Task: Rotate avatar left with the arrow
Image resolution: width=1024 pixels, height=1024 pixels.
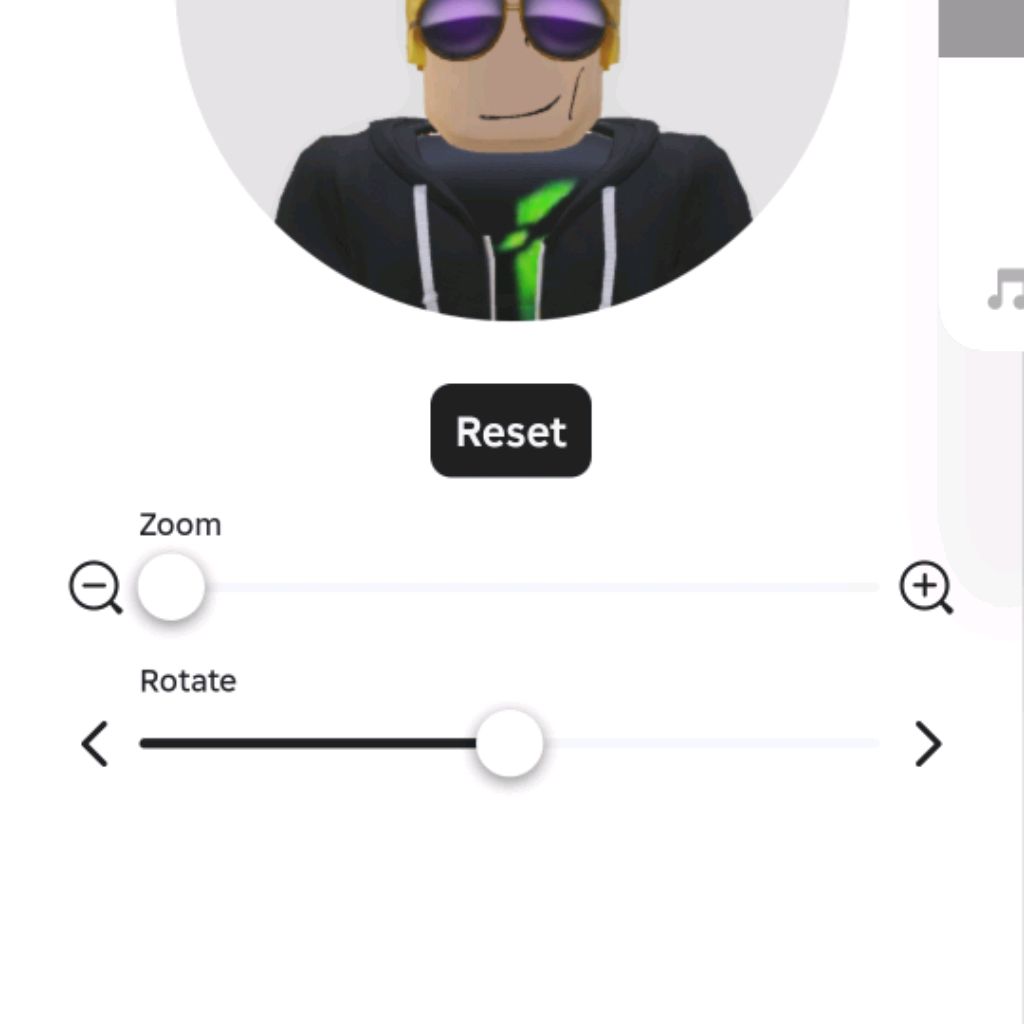Action: tap(95, 744)
